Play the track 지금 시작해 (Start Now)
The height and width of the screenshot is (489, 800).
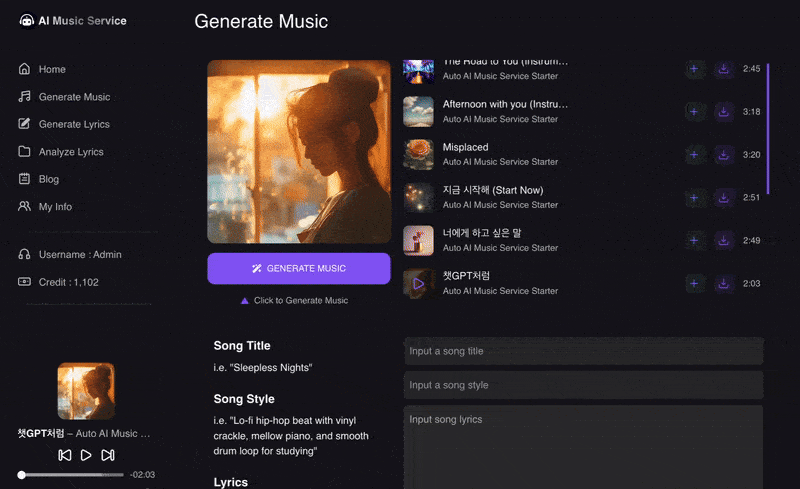[419, 198]
